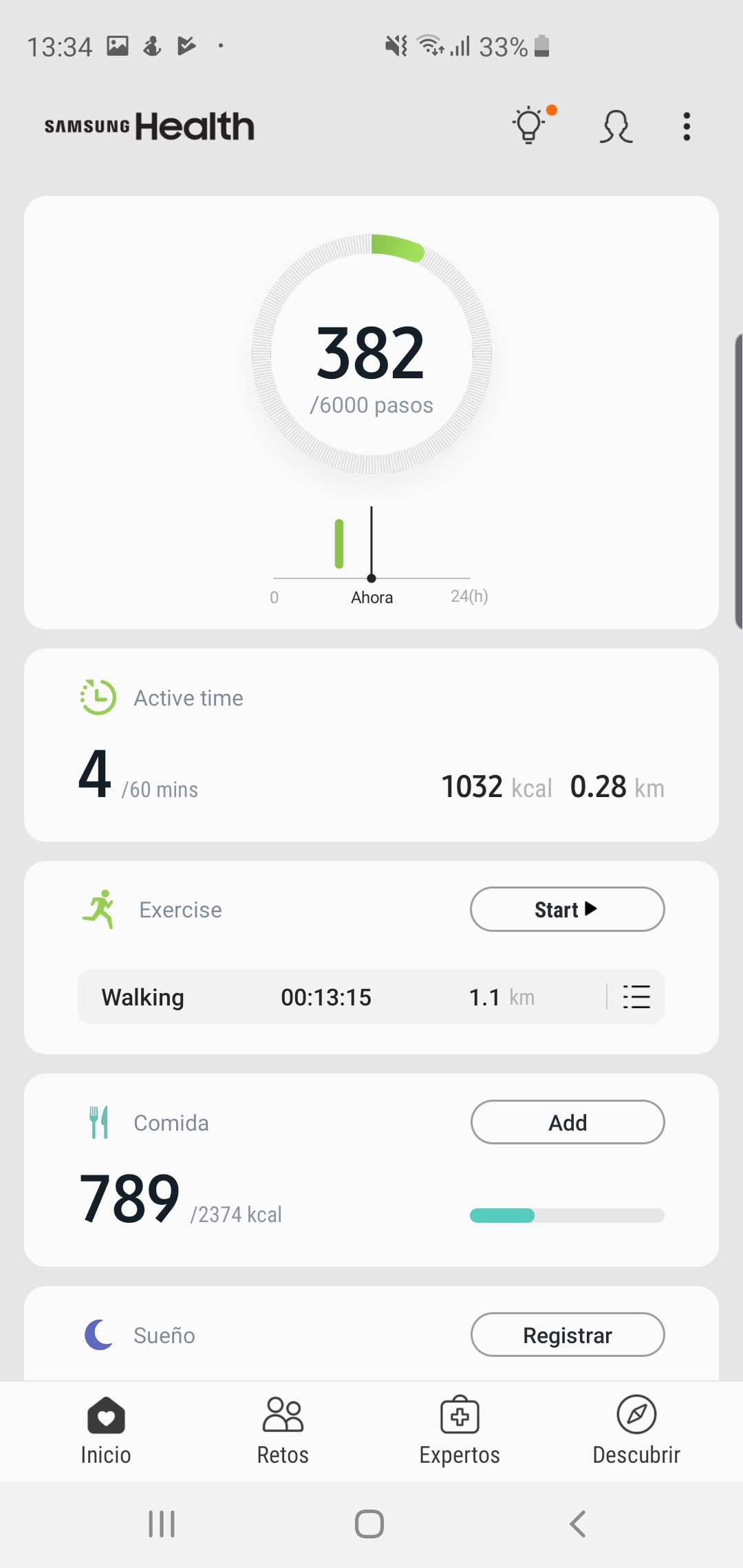Start a new exercise

[x=568, y=909]
